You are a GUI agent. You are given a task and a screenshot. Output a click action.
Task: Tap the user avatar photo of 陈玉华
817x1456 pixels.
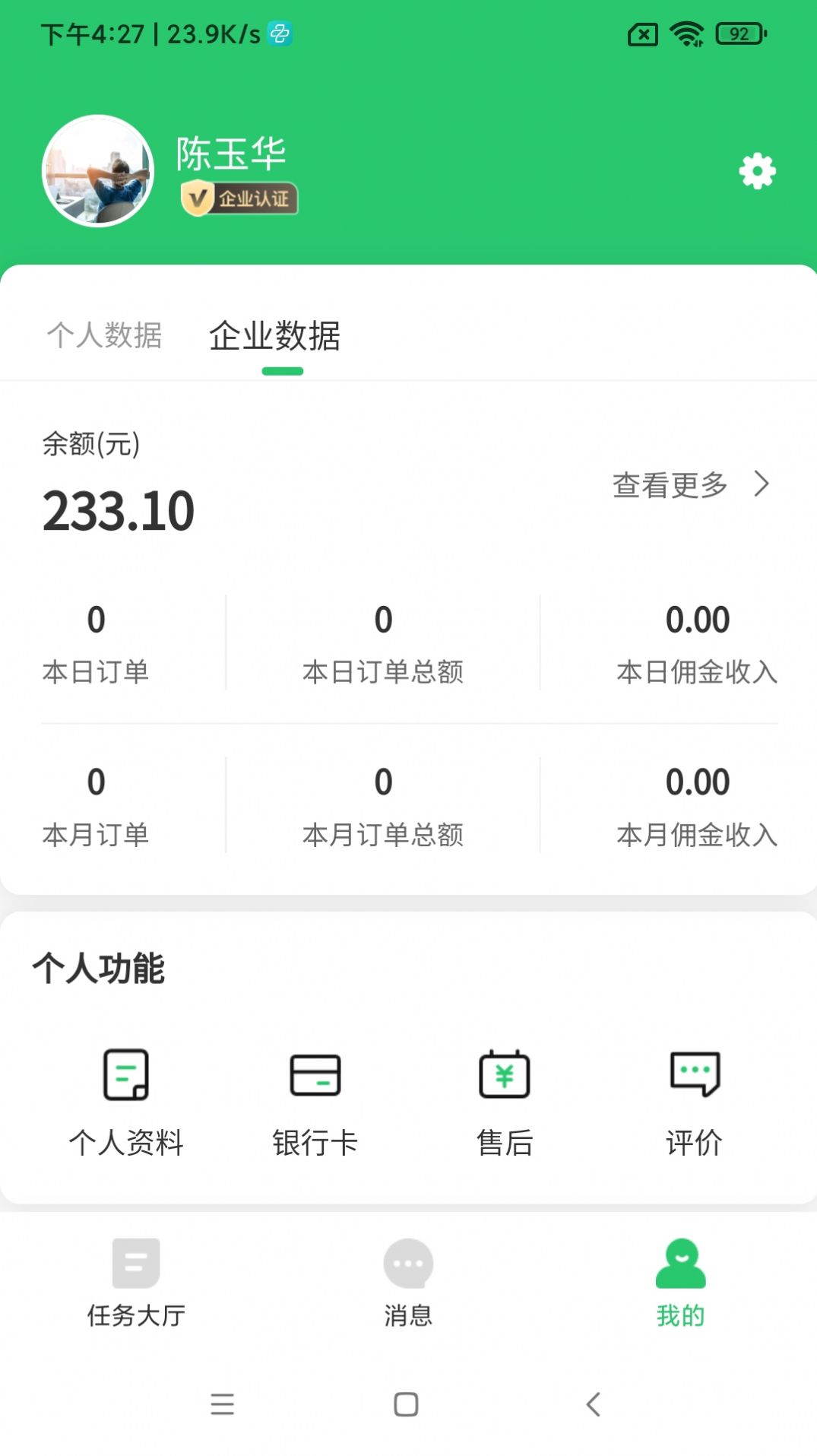[98, 170]
